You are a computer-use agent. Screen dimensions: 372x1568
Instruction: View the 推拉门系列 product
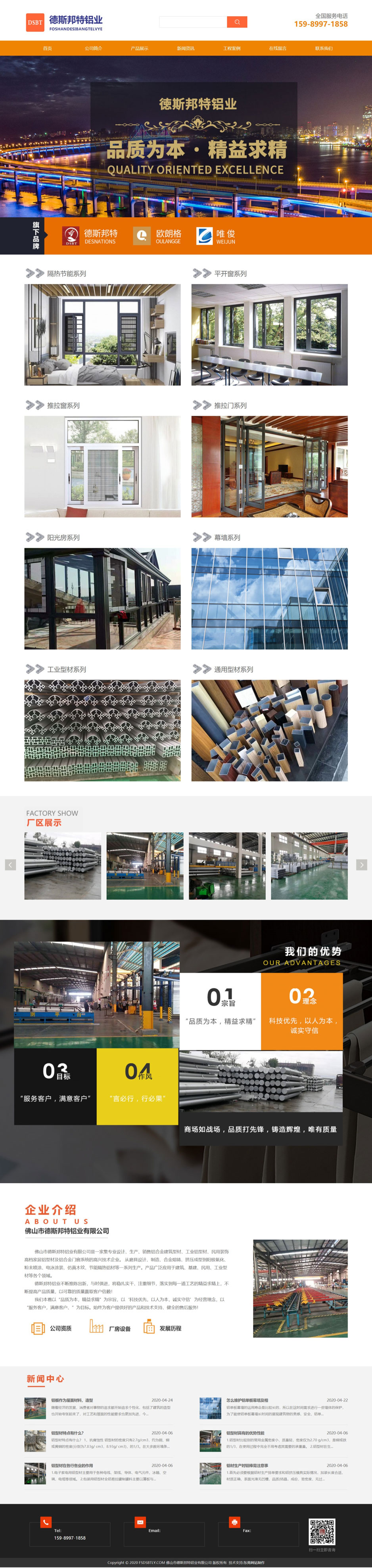point(269,466)
